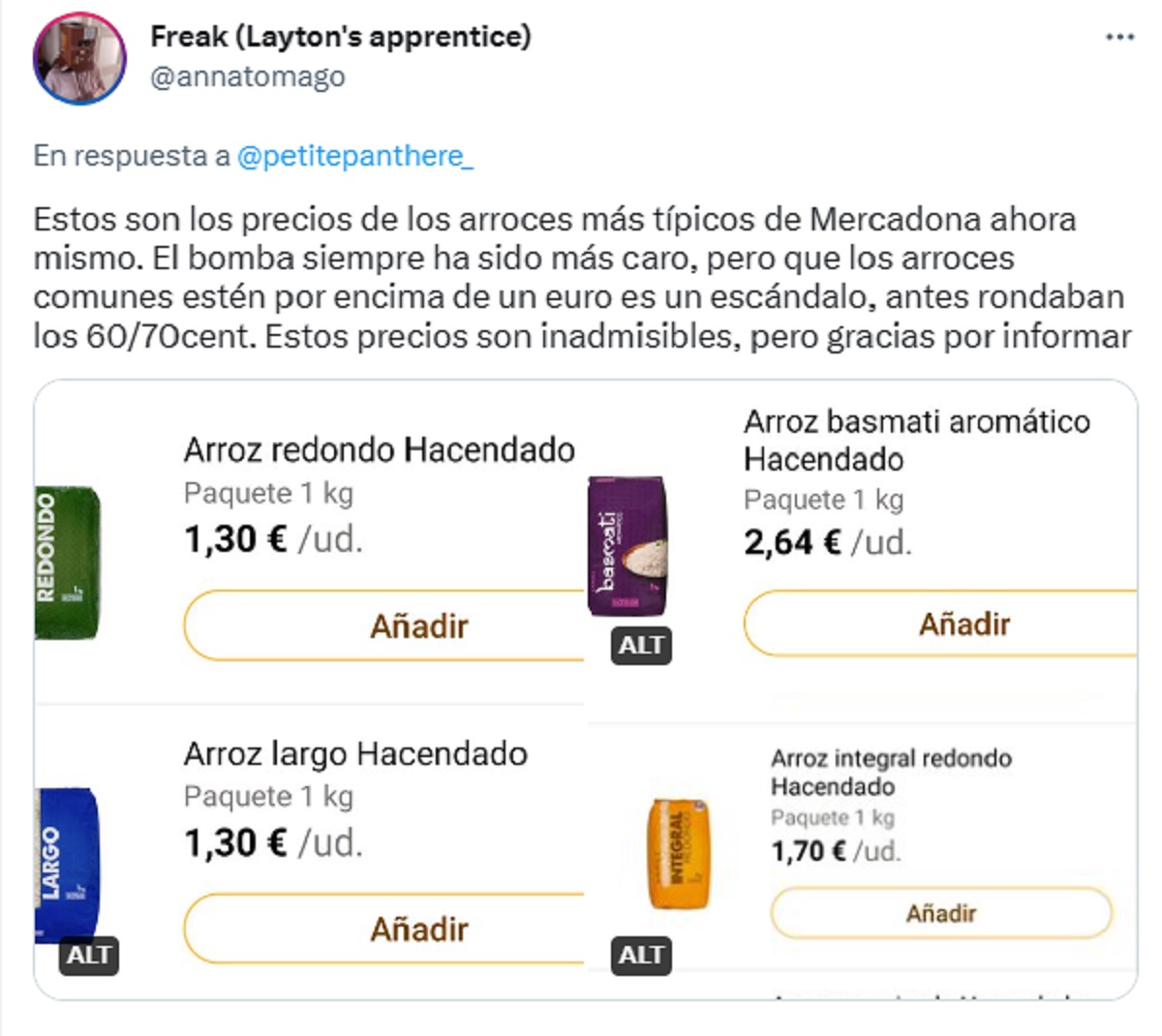1162x1036 pixels.
Task: Open the Arroz largo image tile
Action: coord(310,842)
